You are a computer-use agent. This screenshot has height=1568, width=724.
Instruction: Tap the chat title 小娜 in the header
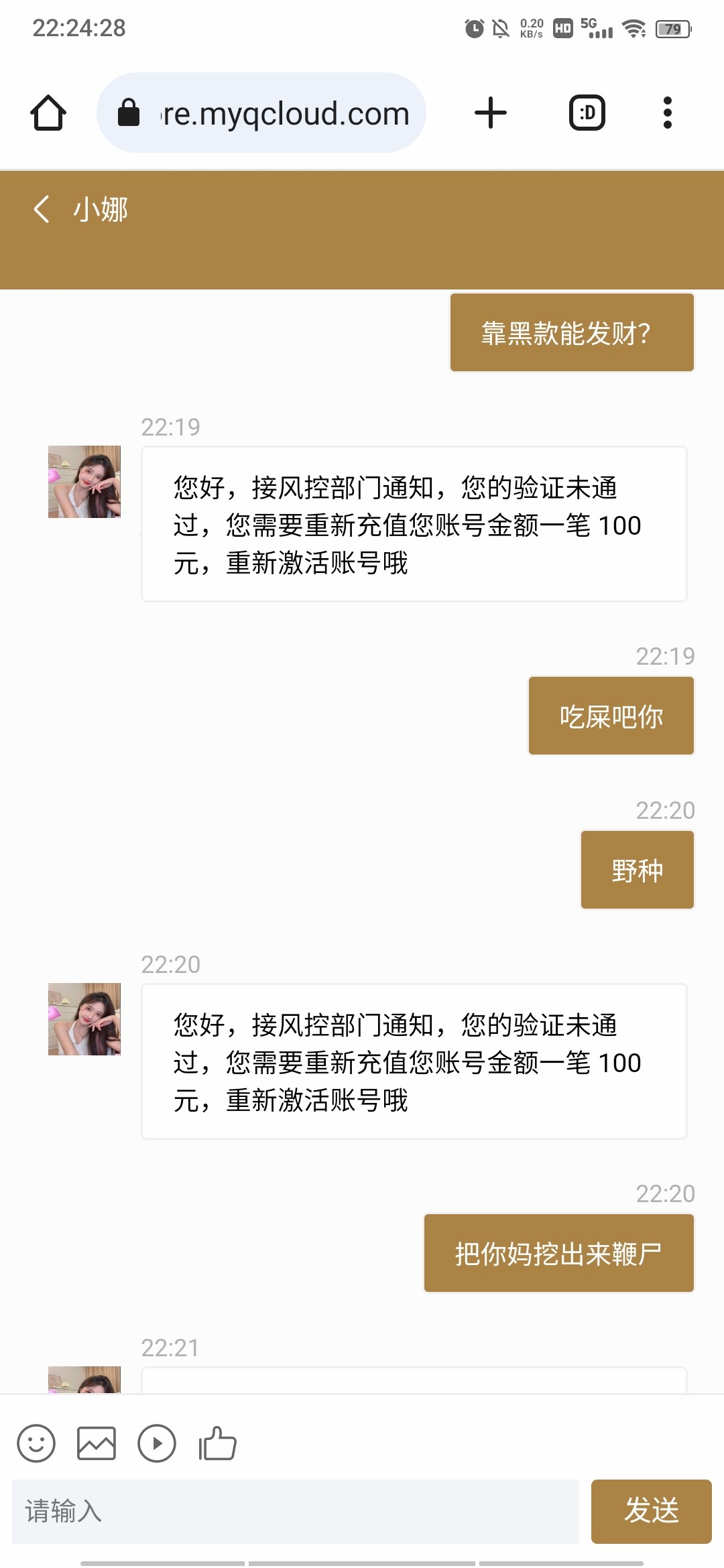(99, 209)
